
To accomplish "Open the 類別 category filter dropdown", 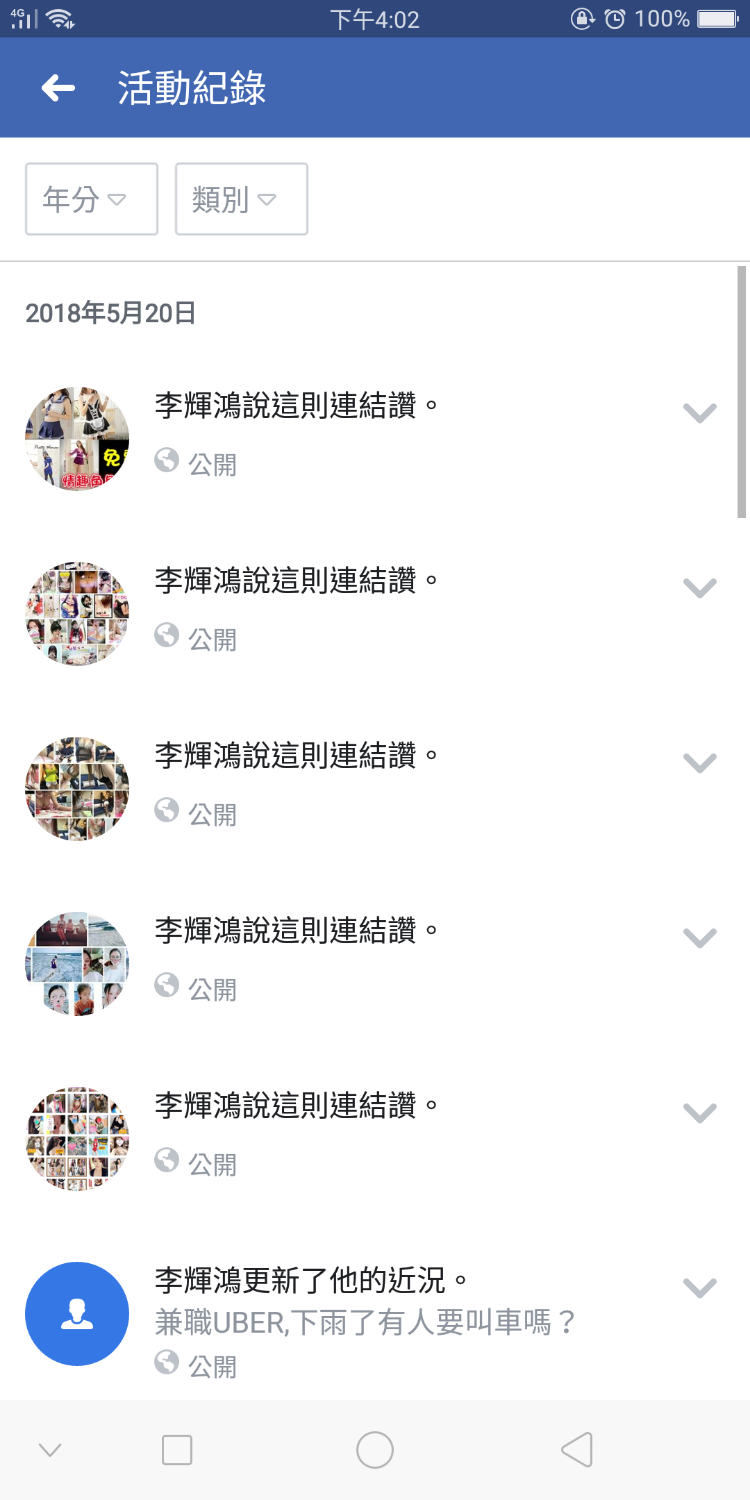I will [241, 199].
